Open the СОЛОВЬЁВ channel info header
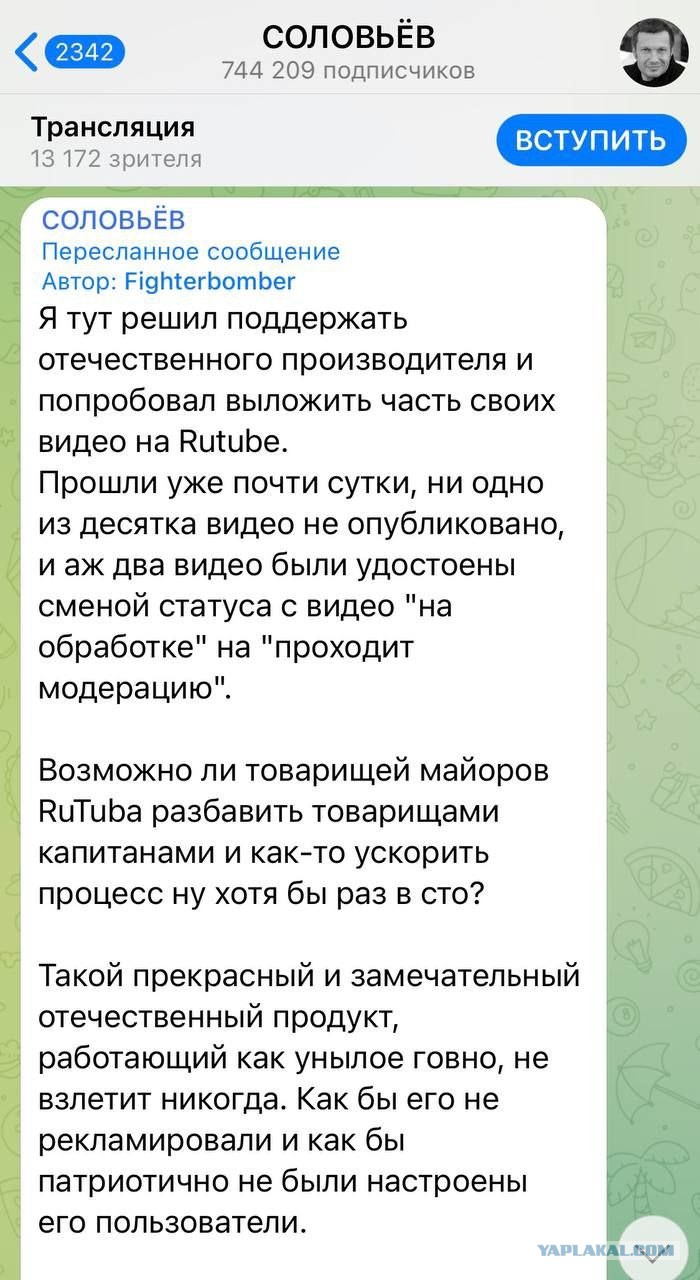700x1280 pixels. pyautogui.click(x=348, y=53)
